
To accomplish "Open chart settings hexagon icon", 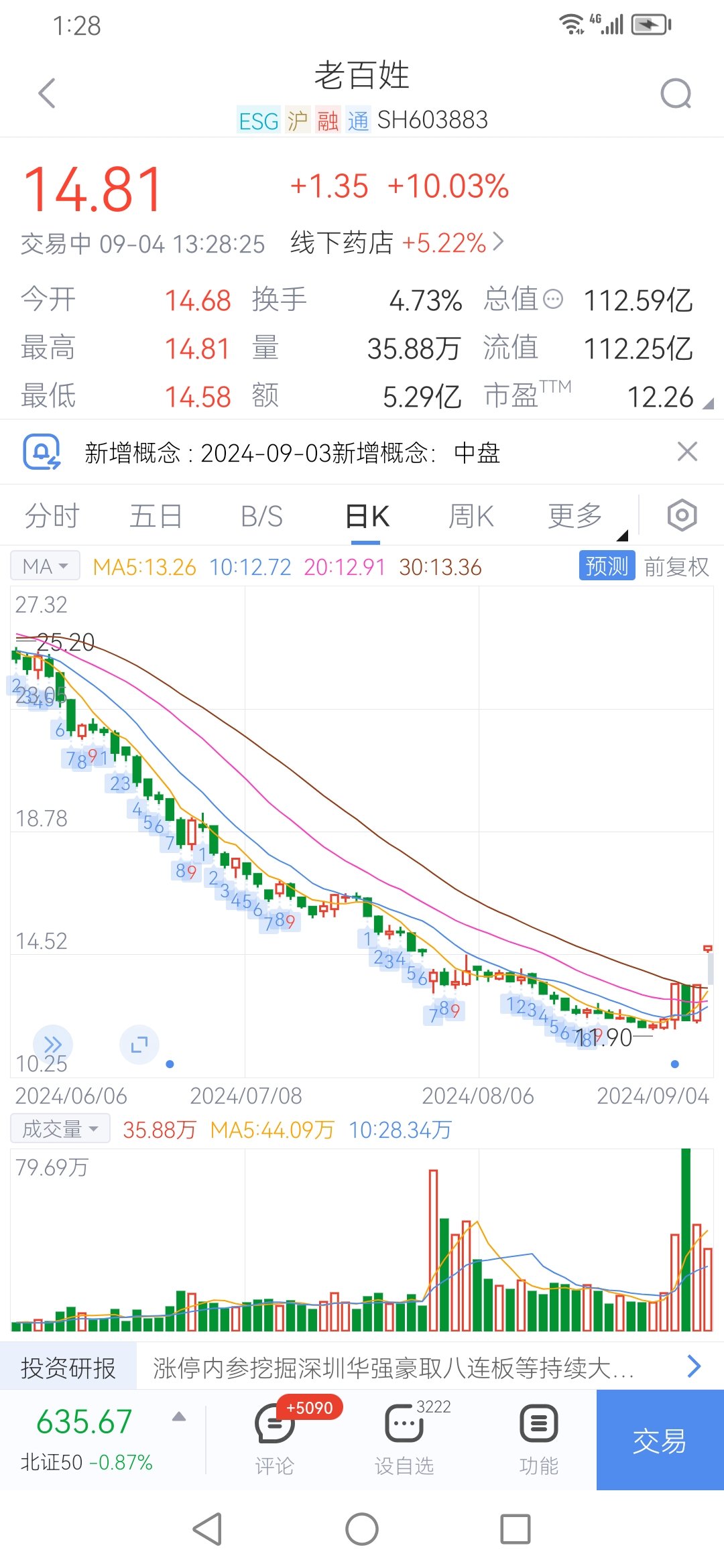I will click(682, 516).
